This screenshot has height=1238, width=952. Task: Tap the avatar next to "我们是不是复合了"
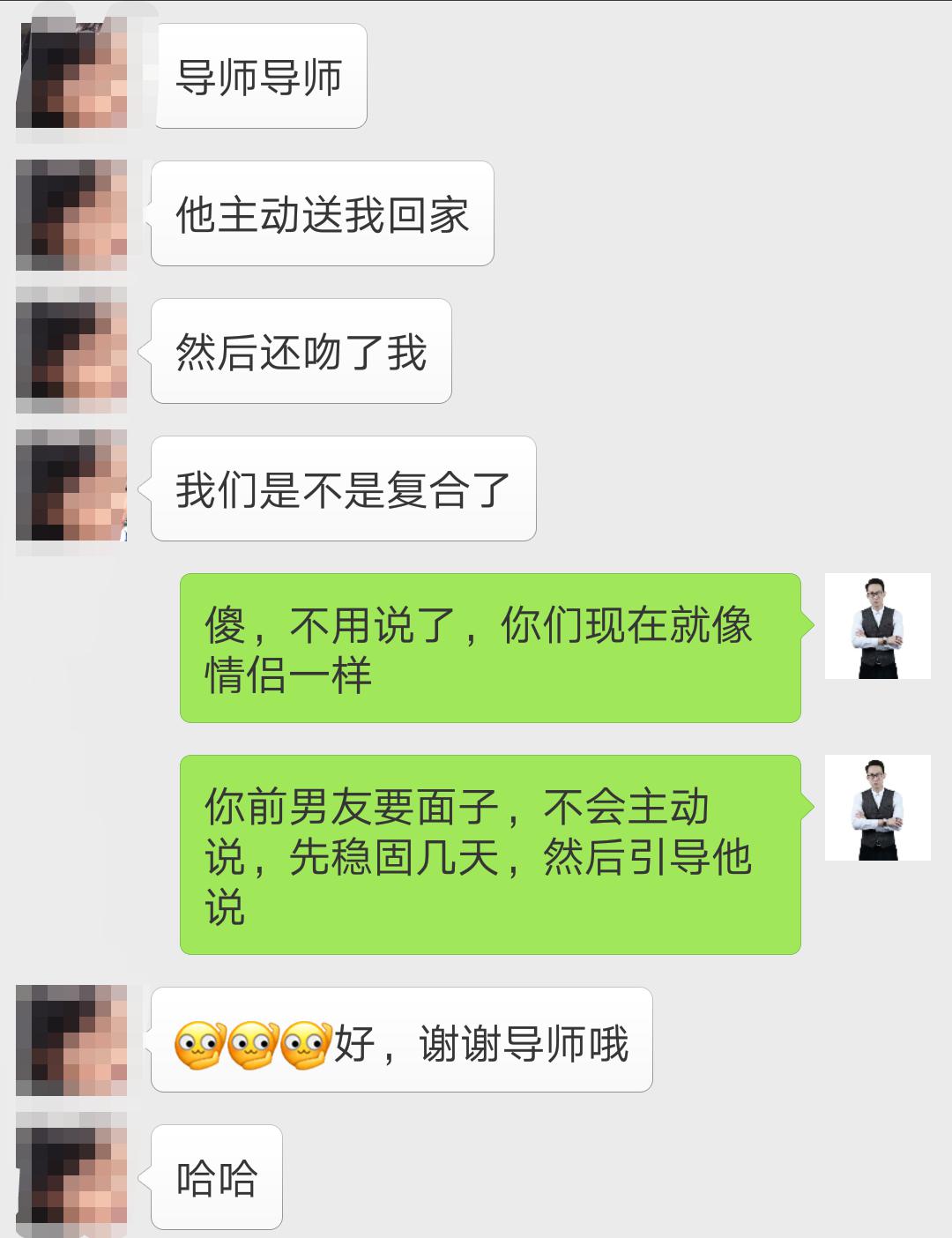71,486
